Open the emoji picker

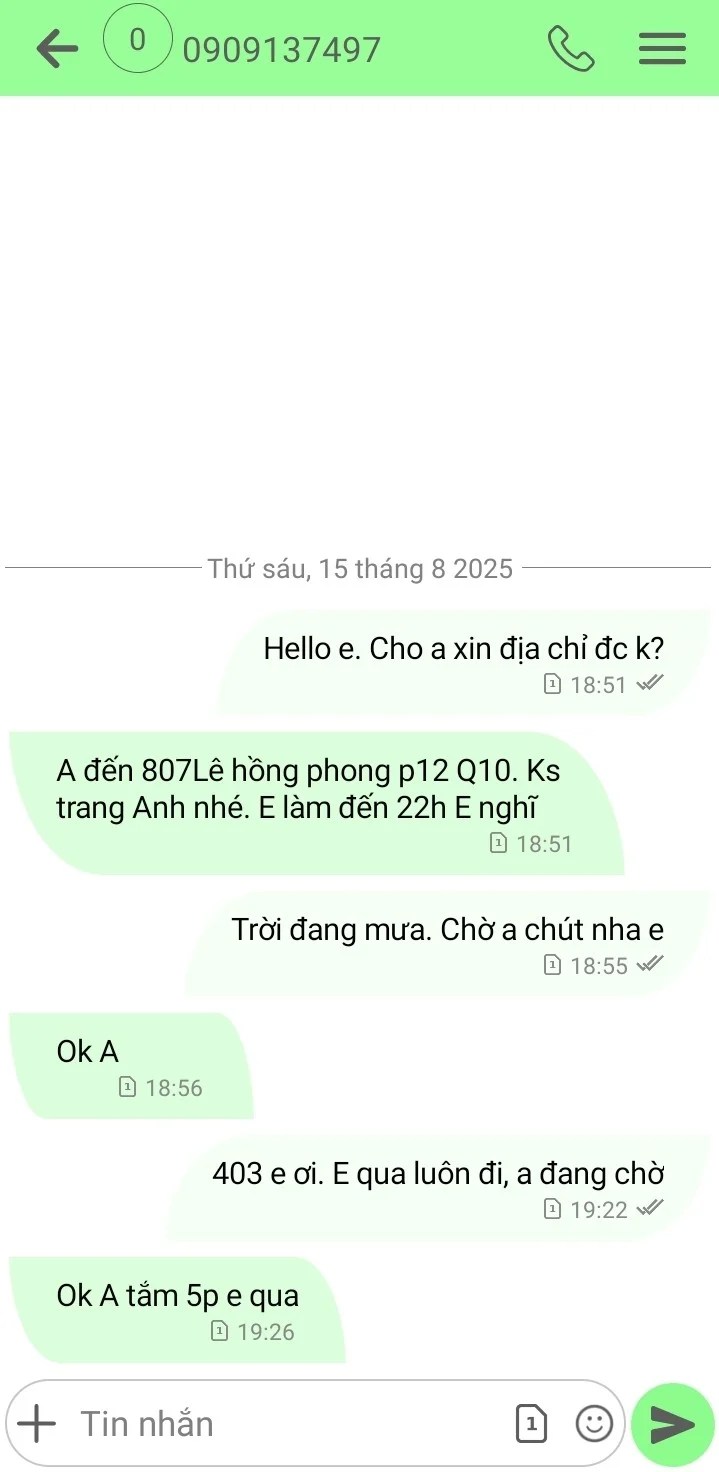[594, 1423]
